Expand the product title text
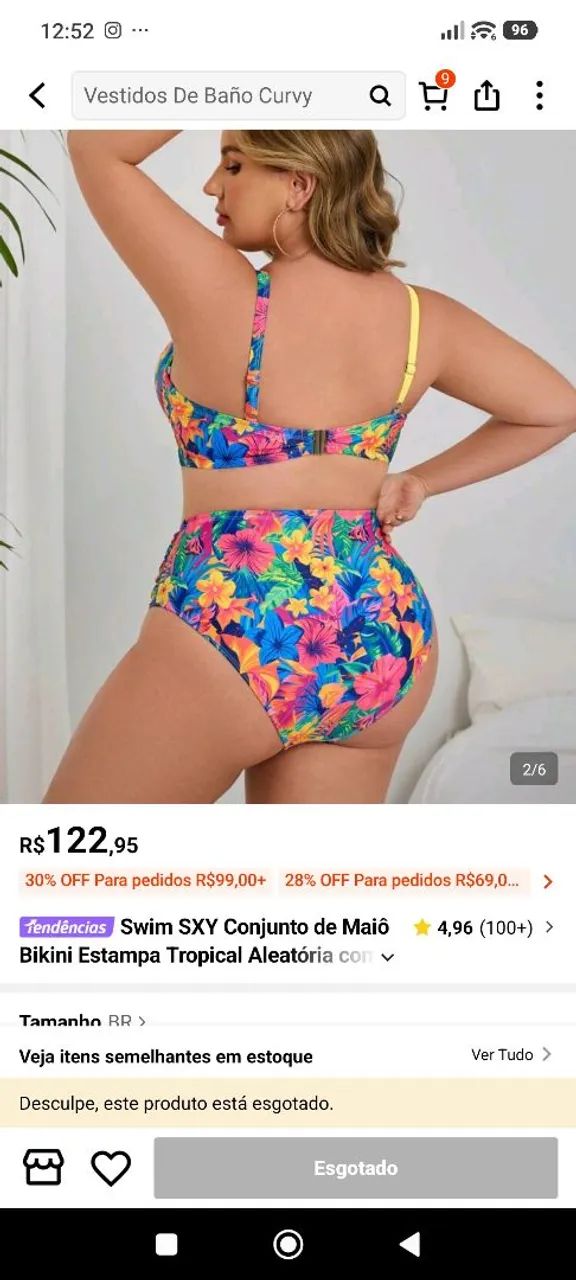The image size is (576, 1280). click(388, 957)
